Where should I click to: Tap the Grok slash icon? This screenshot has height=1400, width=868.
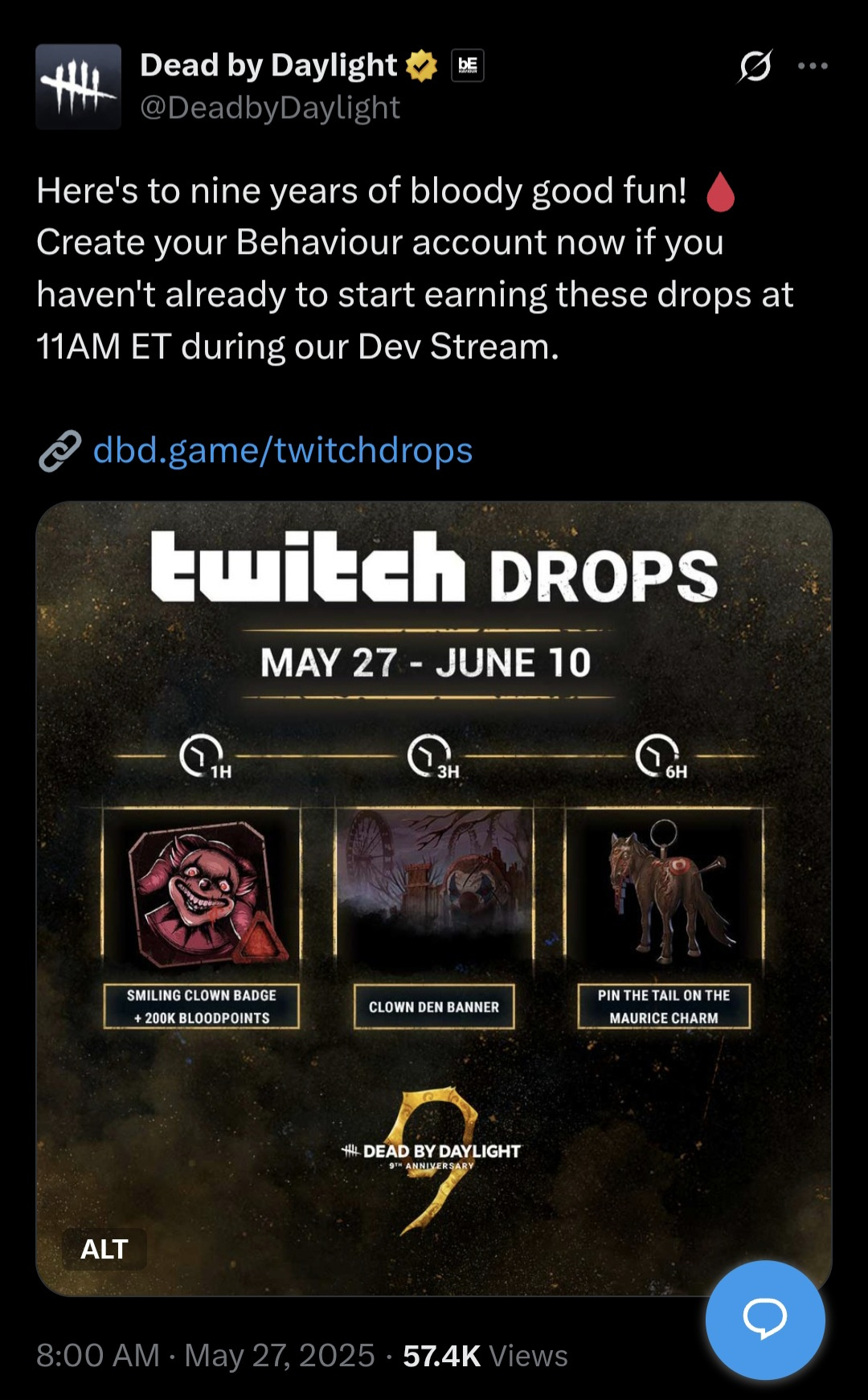point(755,66)
